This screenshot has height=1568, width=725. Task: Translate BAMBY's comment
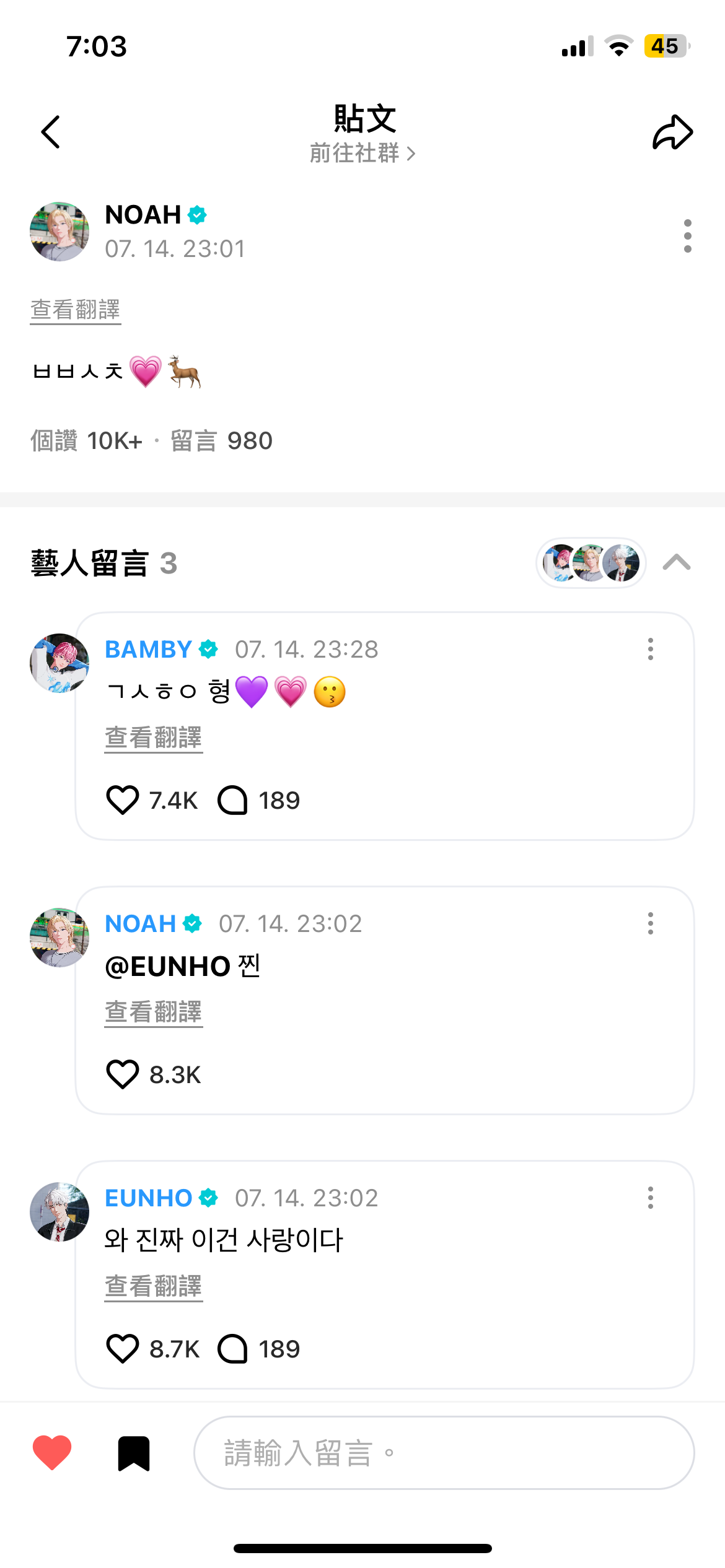pos(153,738)
